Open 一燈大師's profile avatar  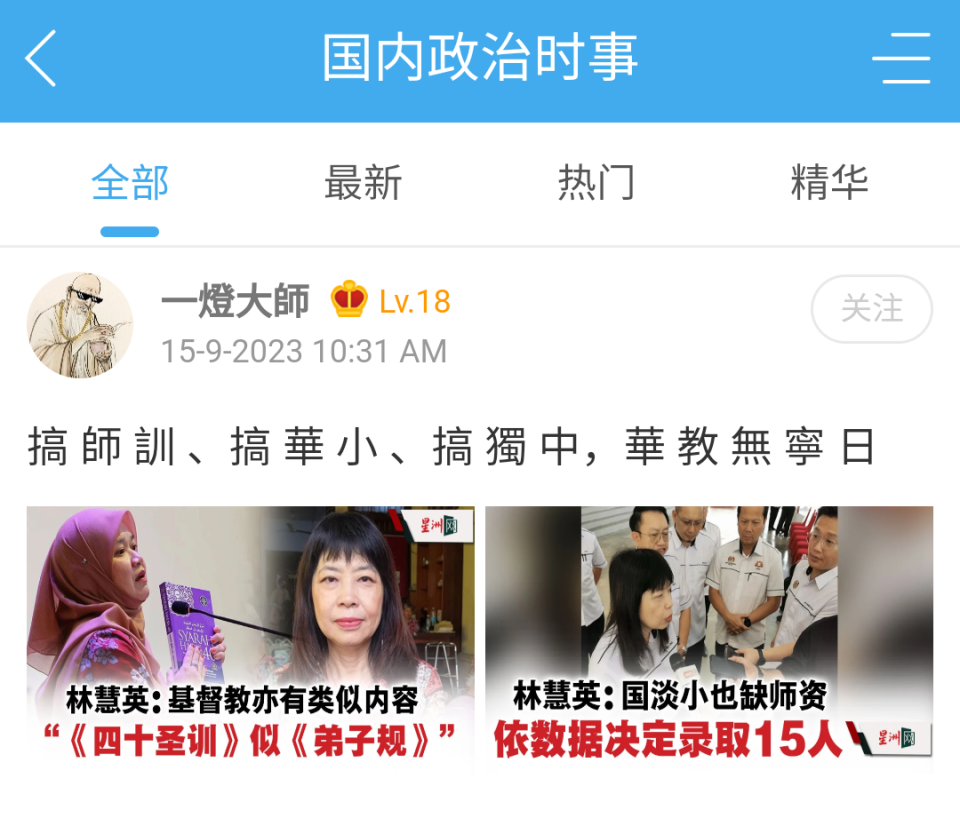[x=80, y=325]
